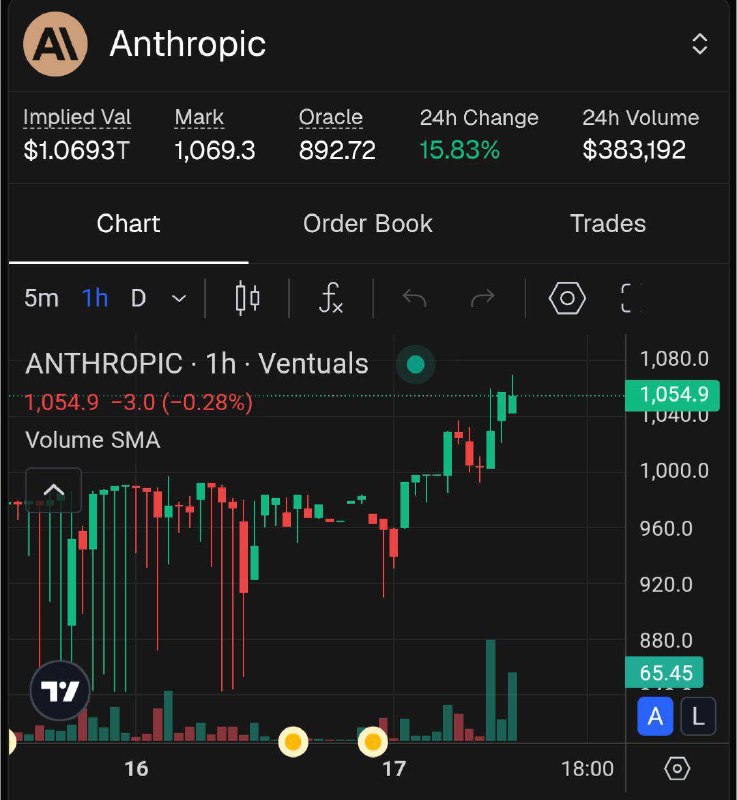Viewport: 737px width, 800px height.
Task: Toggle auto scale A button
Action: [x=656, y=716]
